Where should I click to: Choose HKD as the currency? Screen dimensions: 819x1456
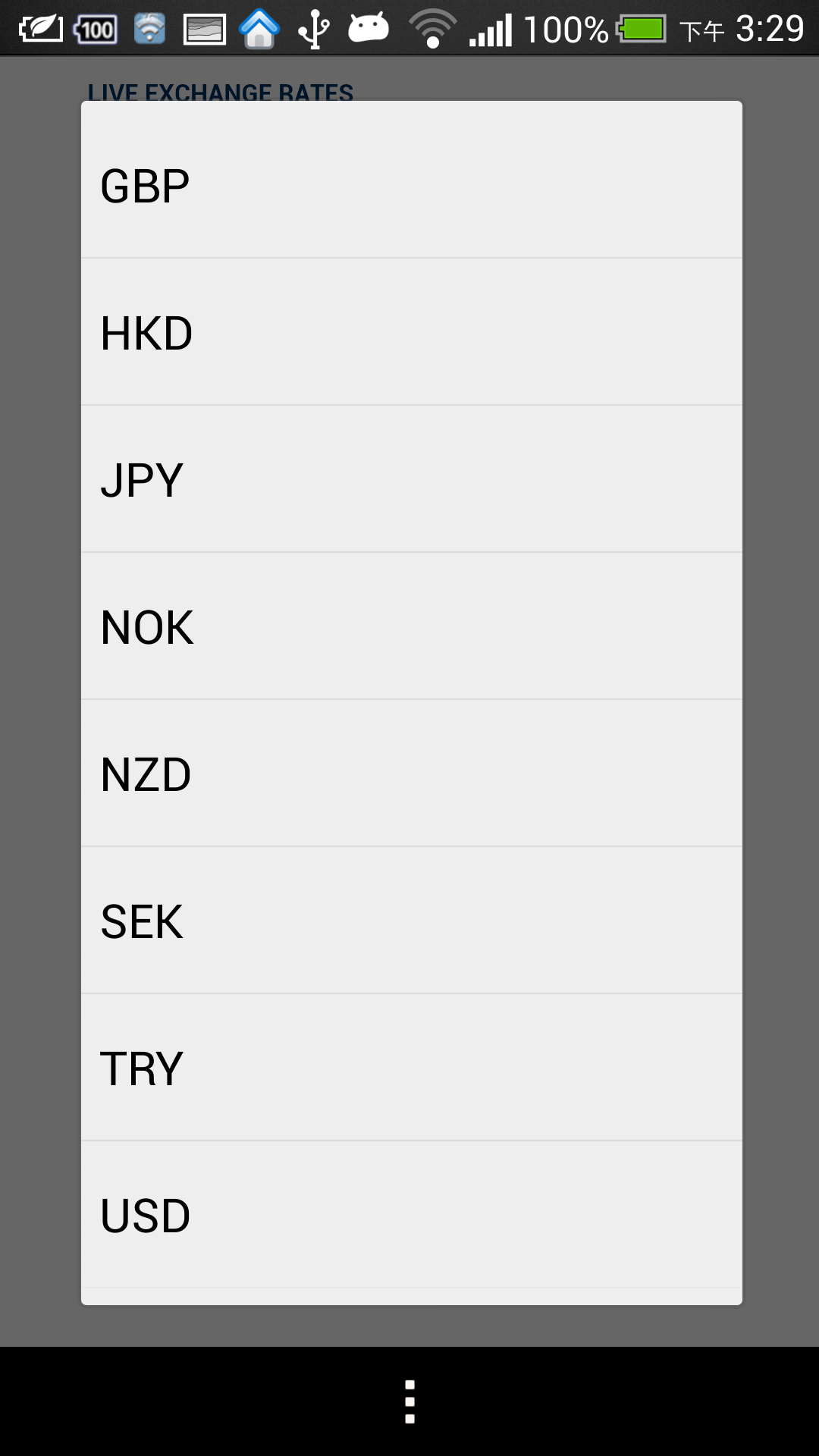(x=411, y=333)
